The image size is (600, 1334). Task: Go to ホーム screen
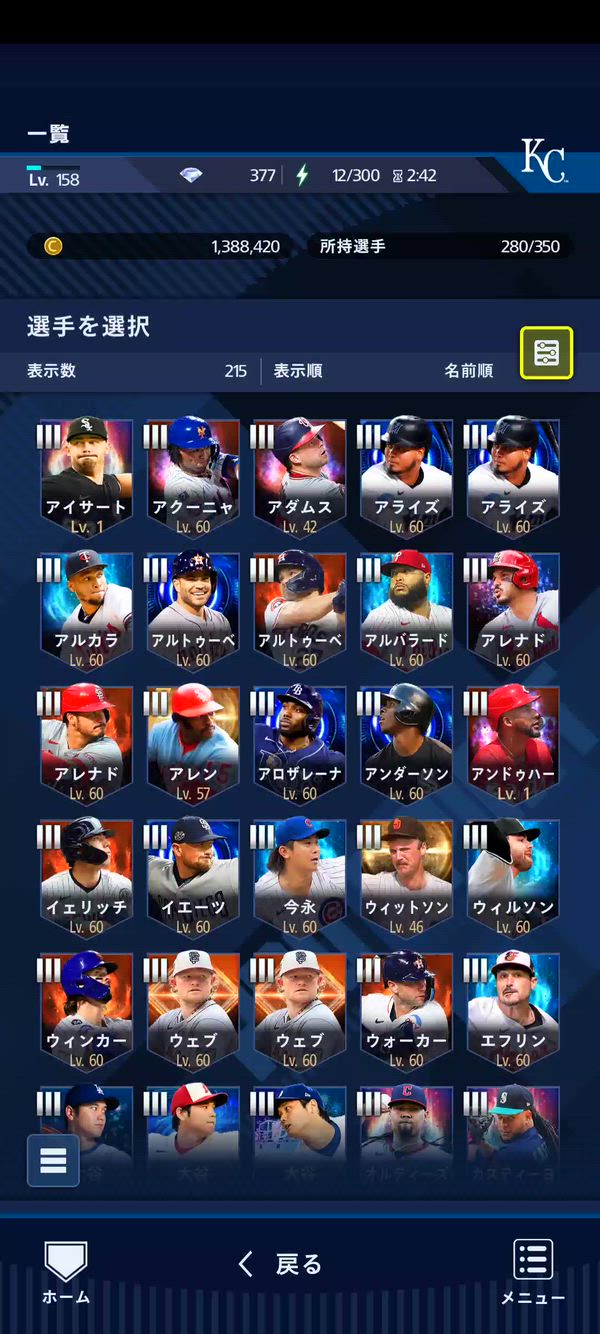click(x=66, y=1271)
